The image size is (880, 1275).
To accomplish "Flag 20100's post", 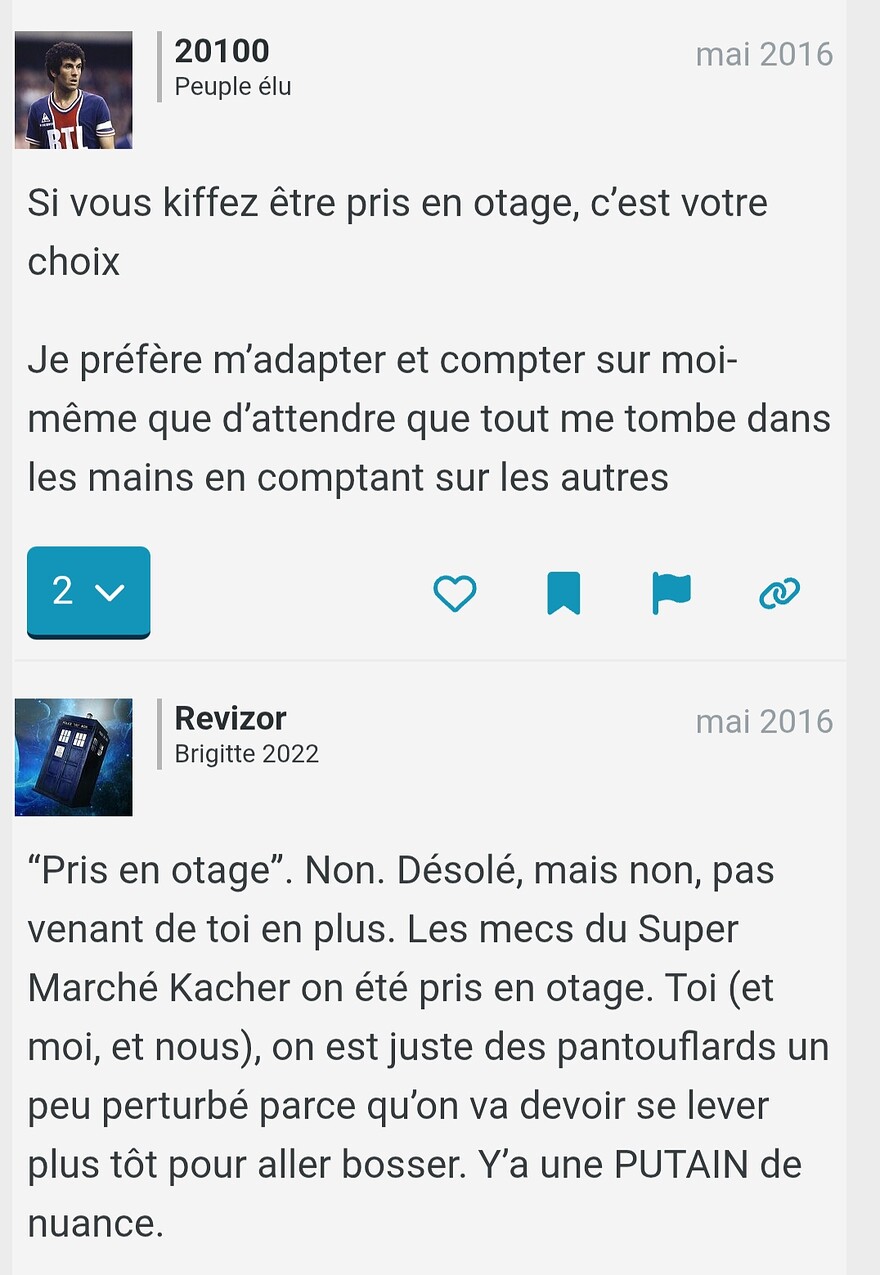I will pos(671,594).
